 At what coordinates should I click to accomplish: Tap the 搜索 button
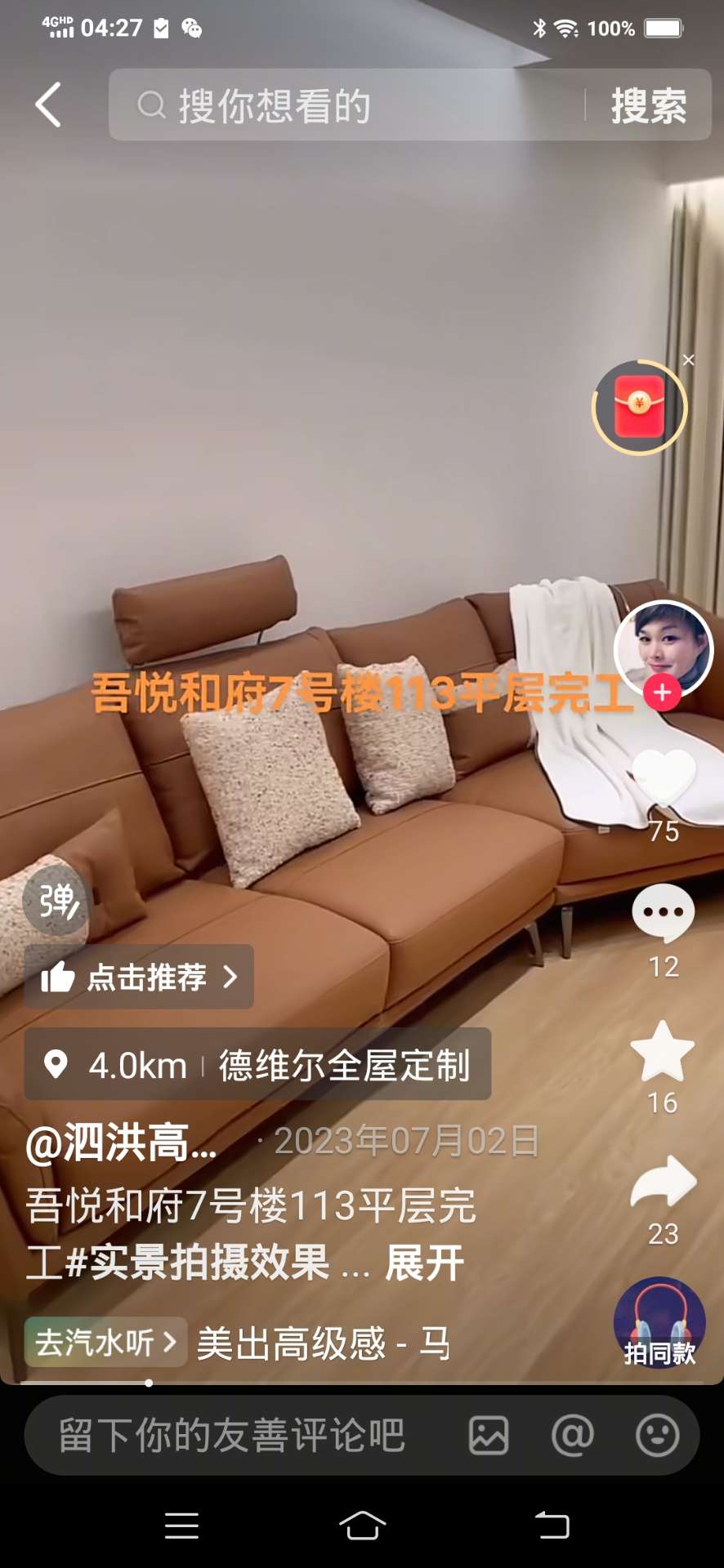[x=649, y=105]
